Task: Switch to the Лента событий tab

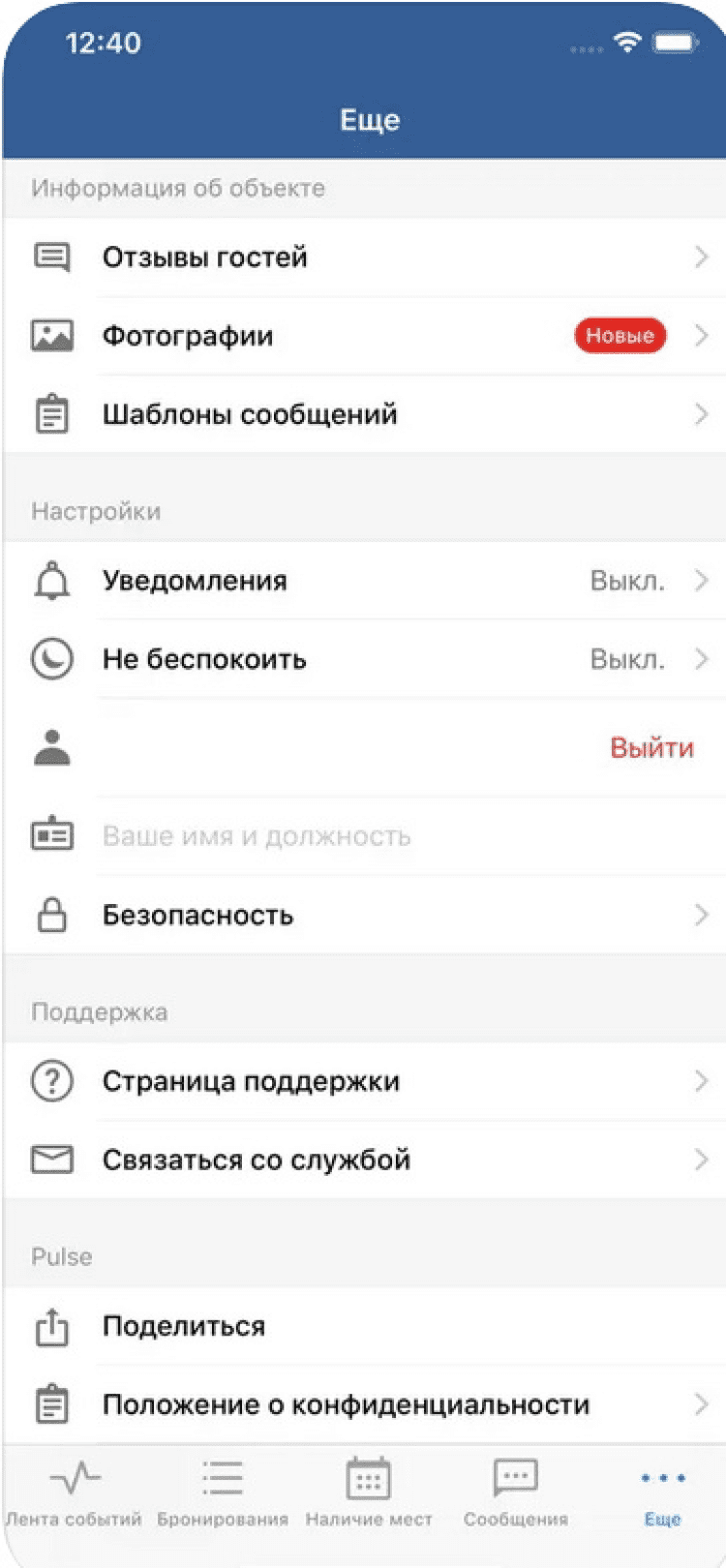Action: 75,1493
